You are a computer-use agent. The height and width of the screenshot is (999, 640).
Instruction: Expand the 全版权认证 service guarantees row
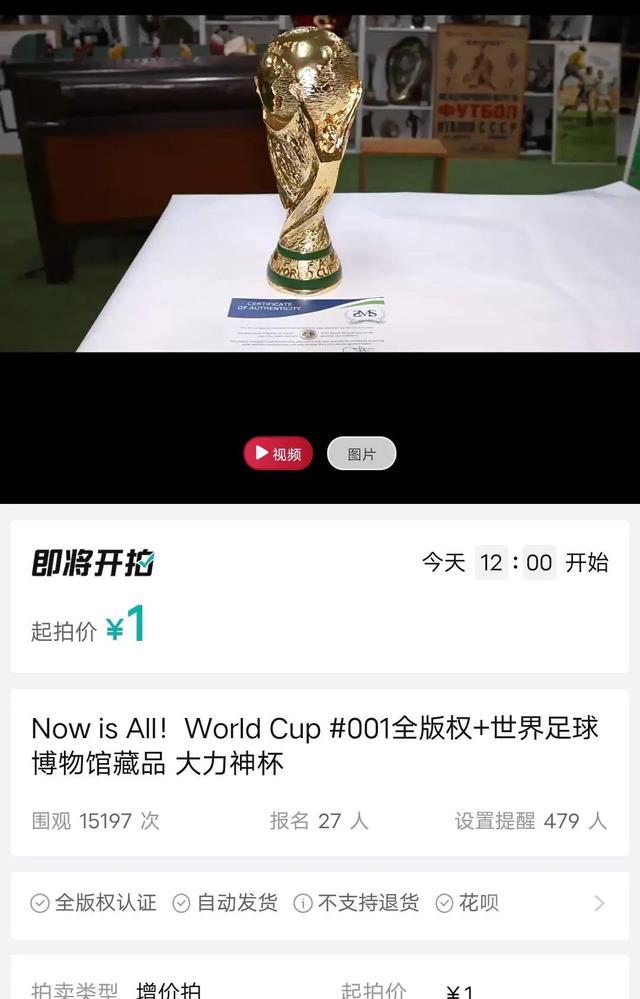point(598,903)
